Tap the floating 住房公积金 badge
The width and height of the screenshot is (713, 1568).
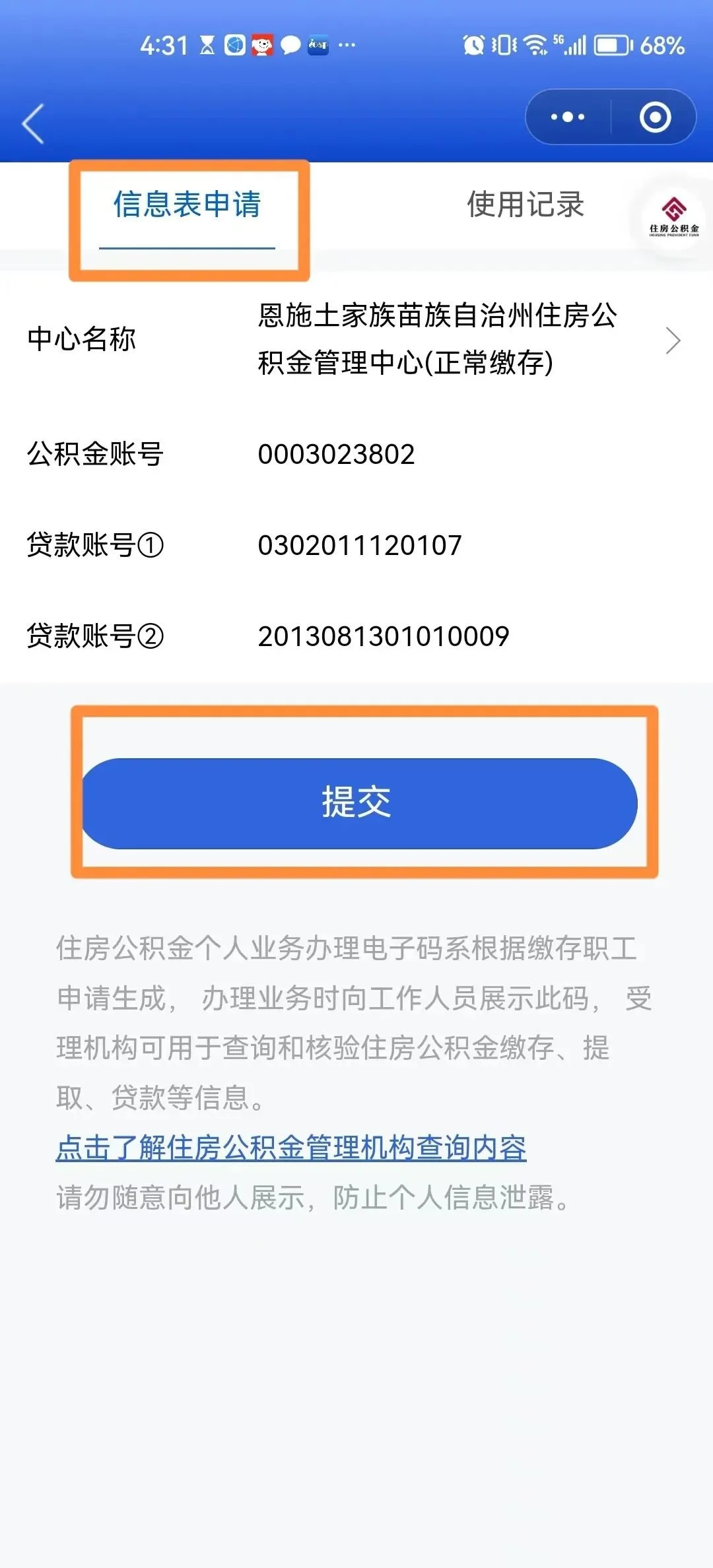pyautogui.click(x=673, y=216)
